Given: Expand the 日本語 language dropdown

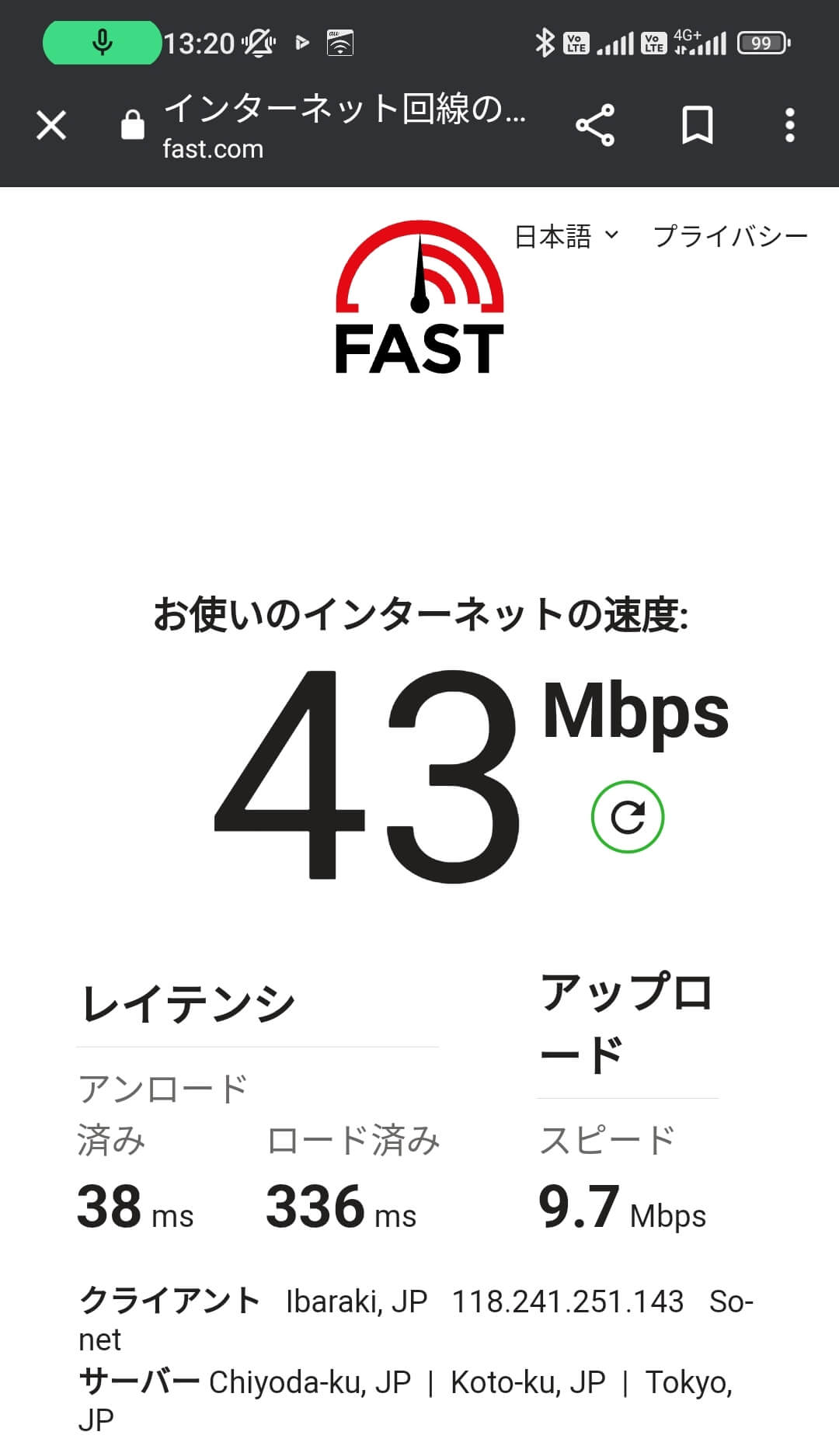Looking at the screenshot, I should tap(566, 236).
